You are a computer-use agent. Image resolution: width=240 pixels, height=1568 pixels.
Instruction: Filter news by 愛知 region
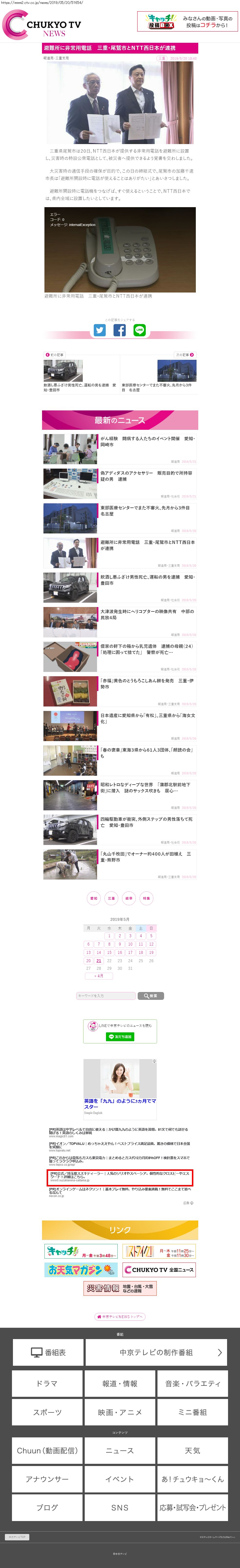[x=94, y=898]
